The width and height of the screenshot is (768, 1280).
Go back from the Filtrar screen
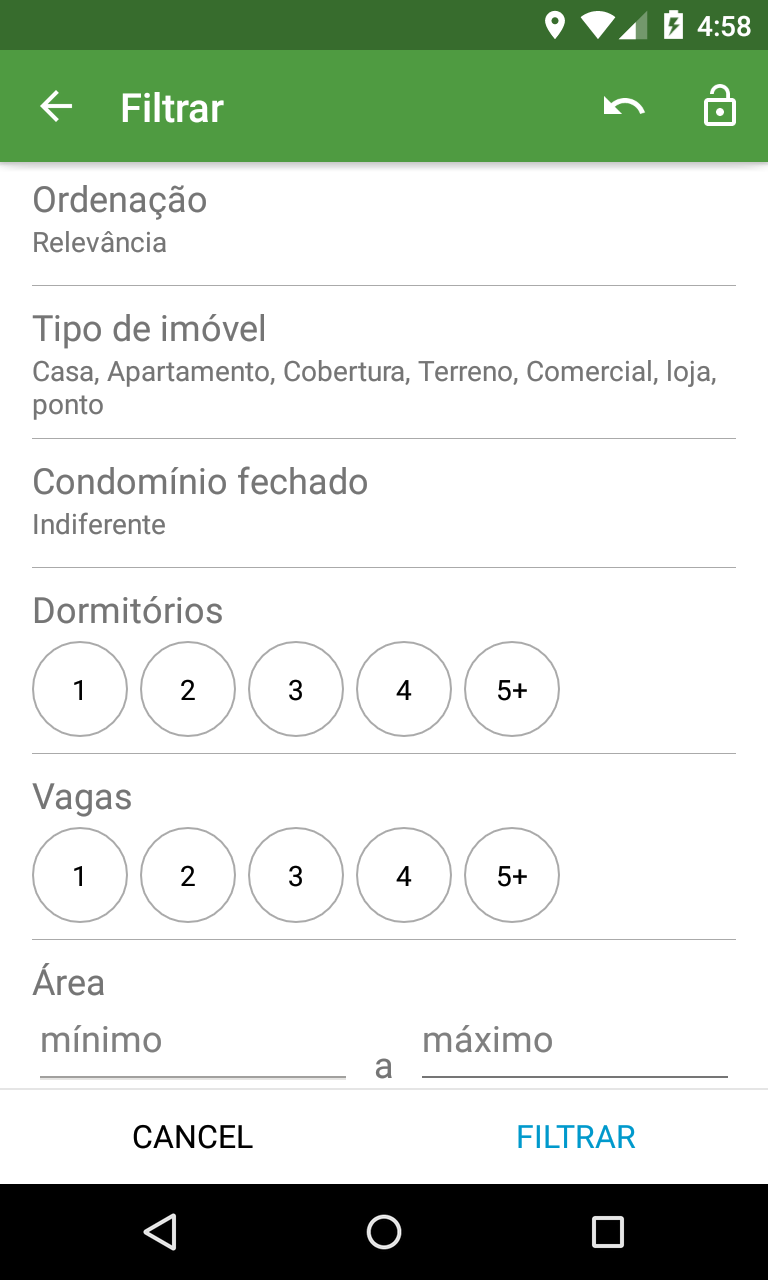click(x=56, y=107)
